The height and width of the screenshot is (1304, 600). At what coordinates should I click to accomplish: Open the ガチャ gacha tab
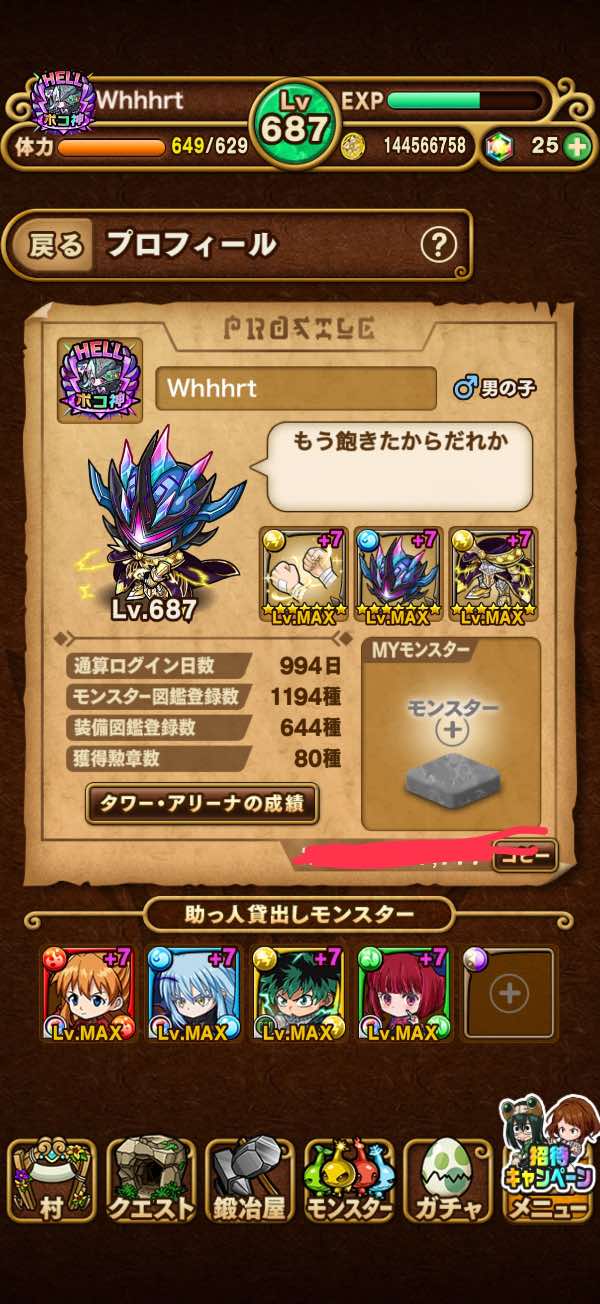tap(447, 1181)
